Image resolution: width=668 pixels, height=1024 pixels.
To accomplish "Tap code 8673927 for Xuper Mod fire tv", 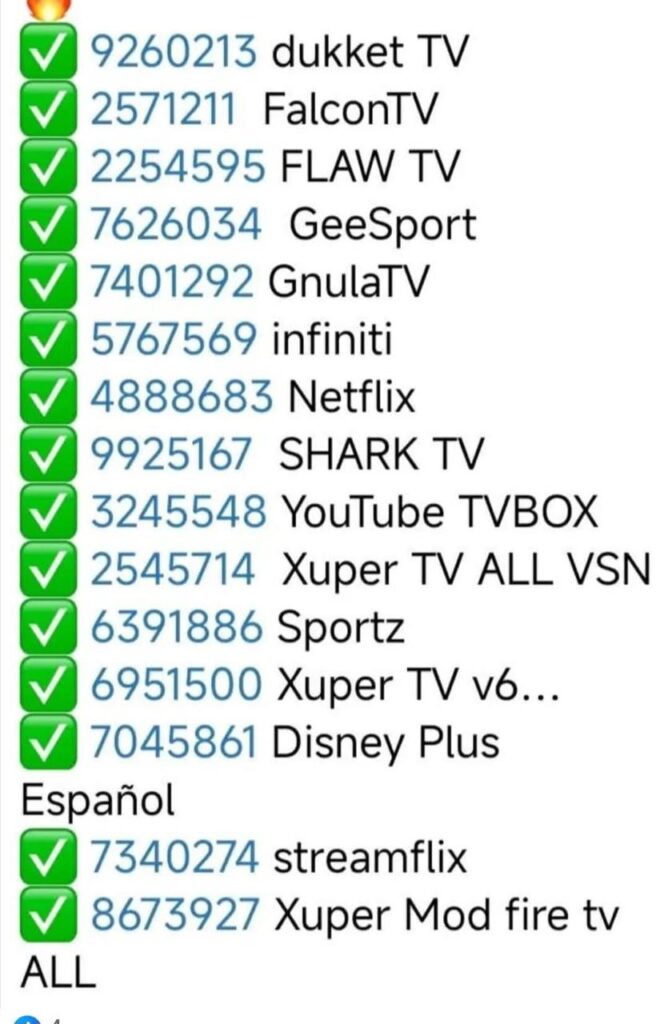I will point(176,915).
